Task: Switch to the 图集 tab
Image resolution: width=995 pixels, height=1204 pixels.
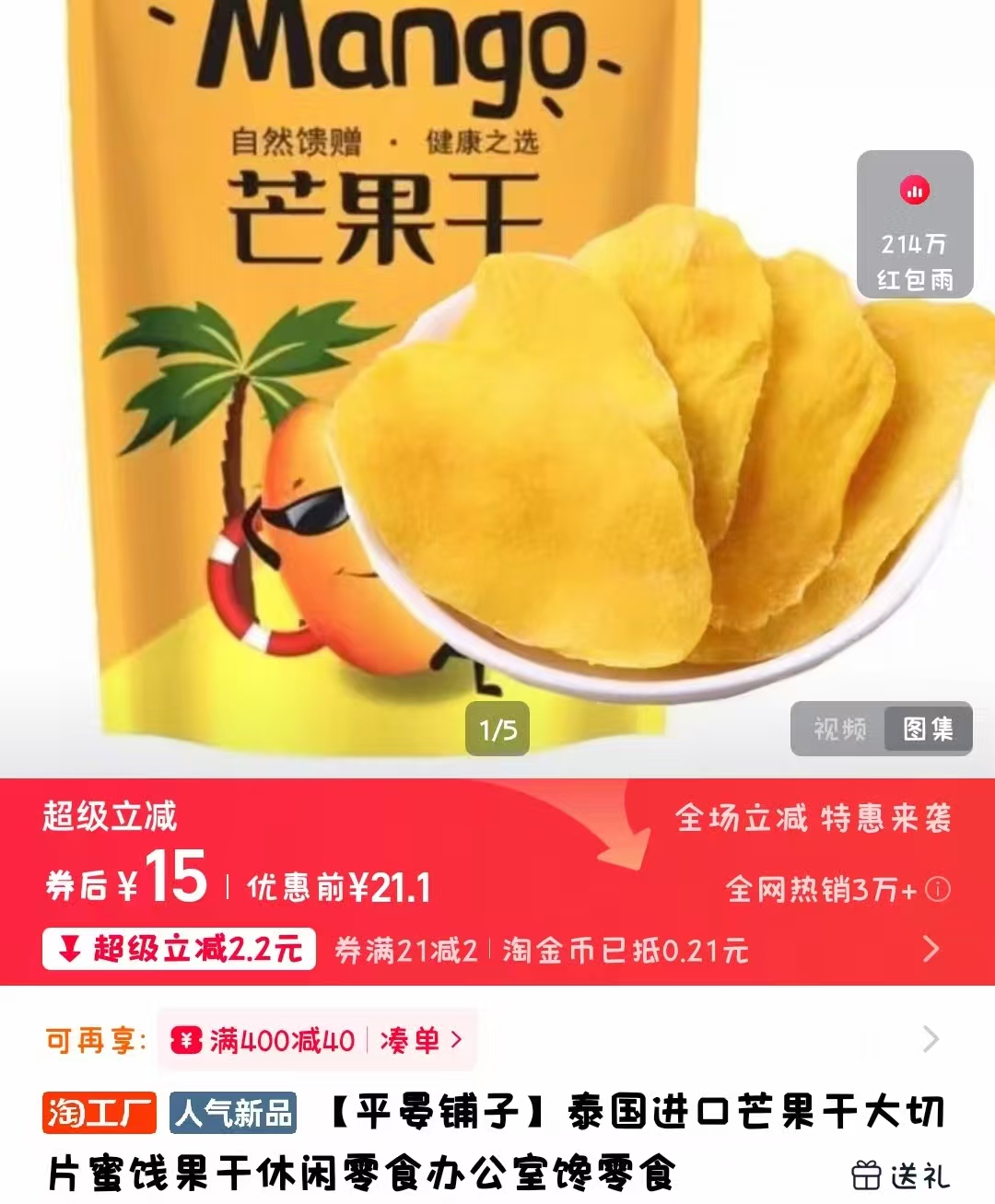Action: coord(927,730)
